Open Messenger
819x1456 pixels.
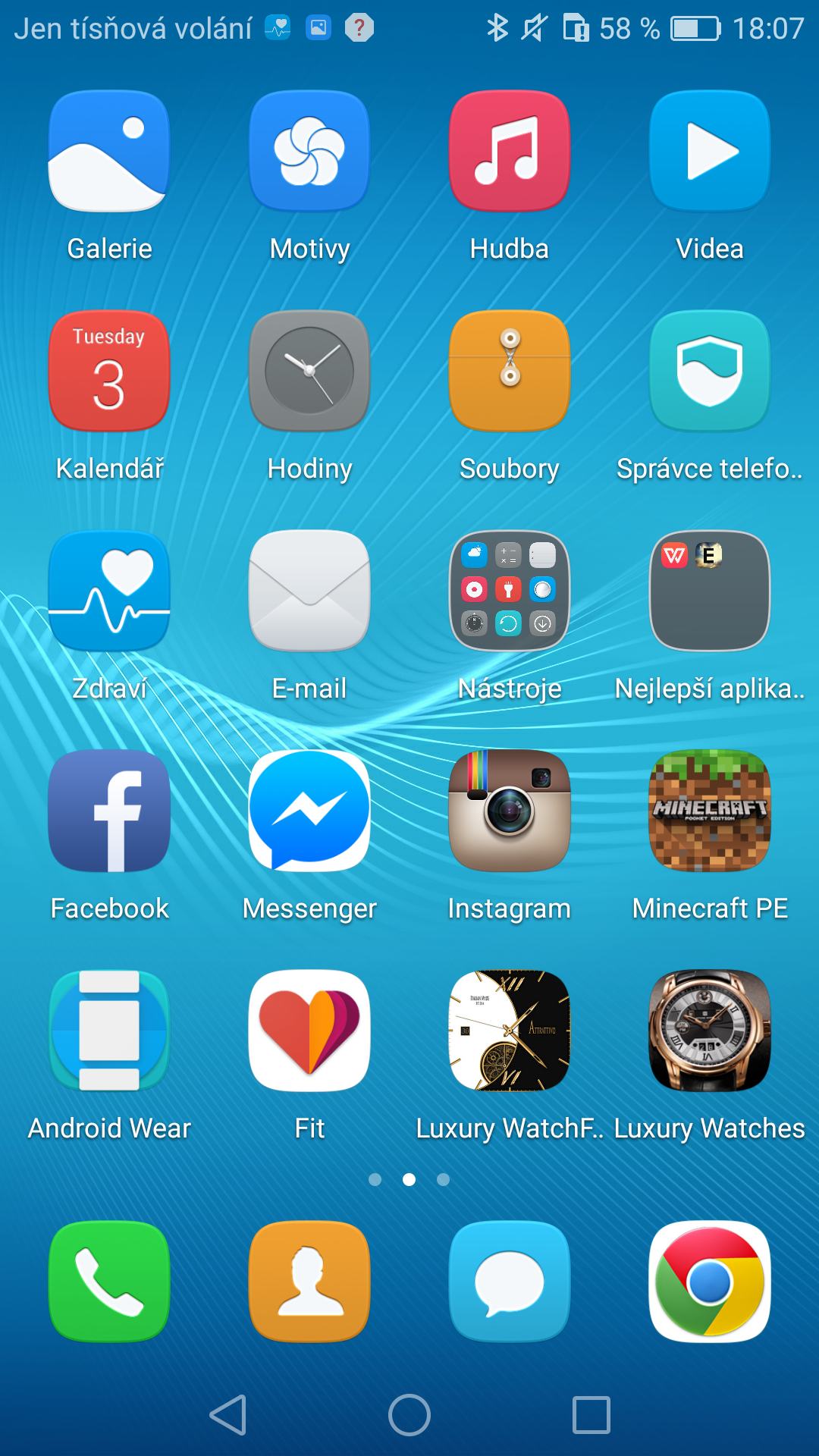309,811
